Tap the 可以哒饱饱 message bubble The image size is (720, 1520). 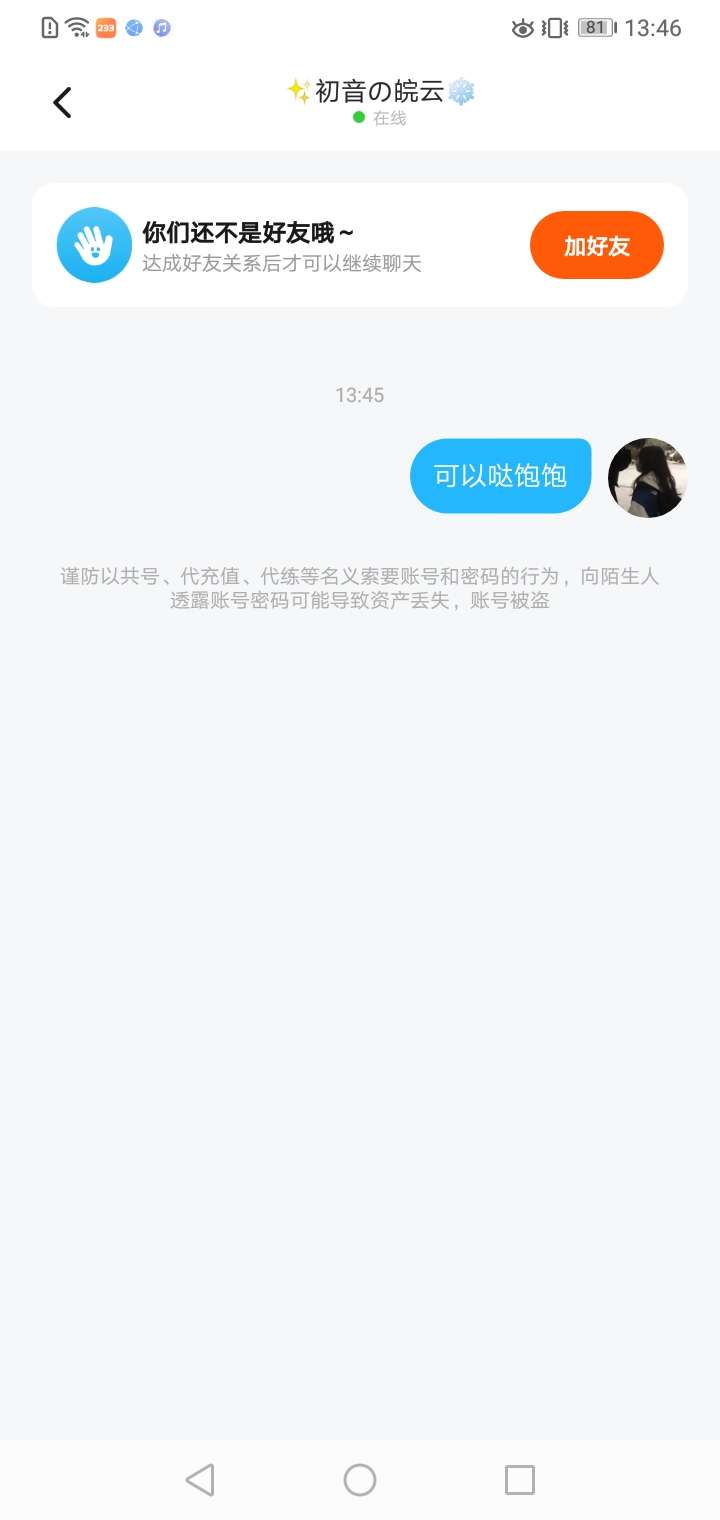(x=500, y=476)
